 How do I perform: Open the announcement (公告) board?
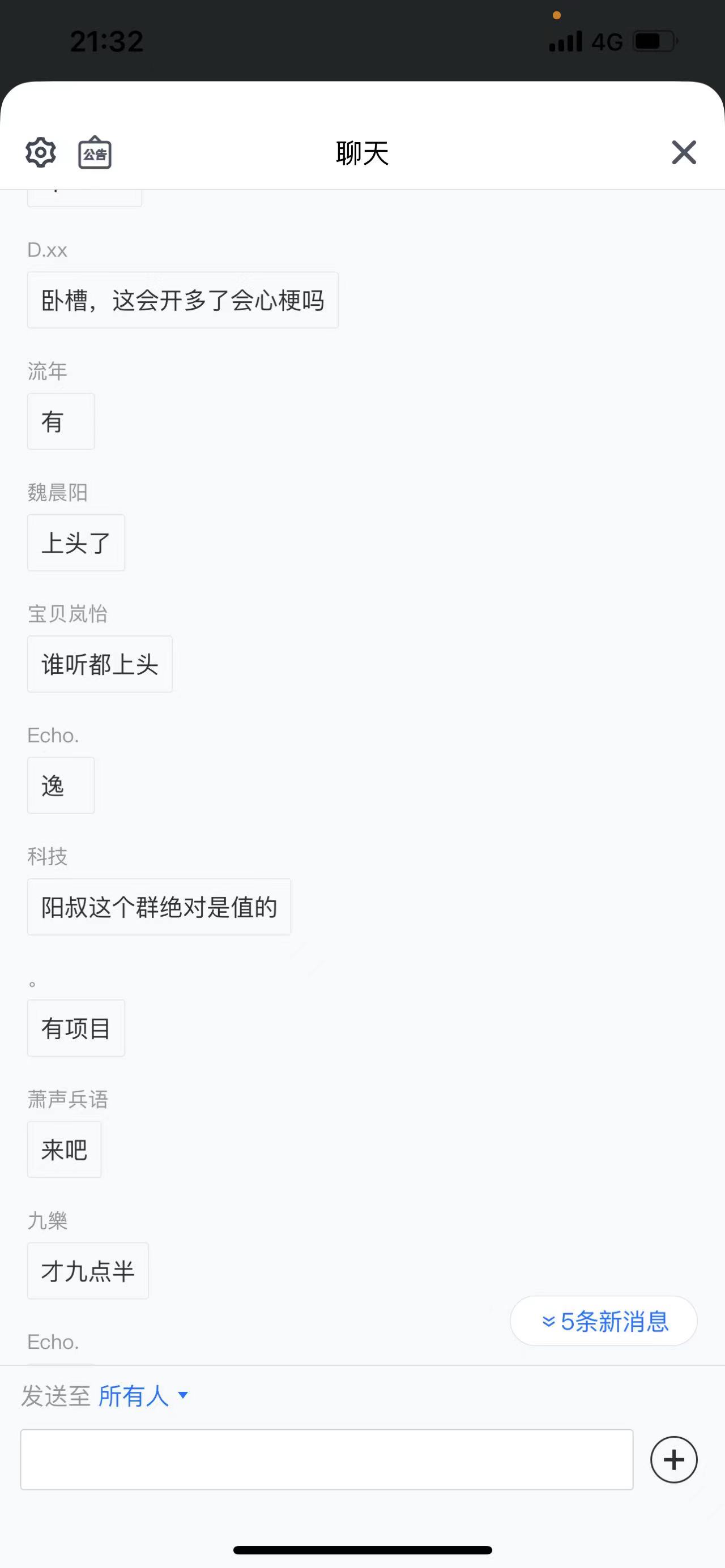95,152
